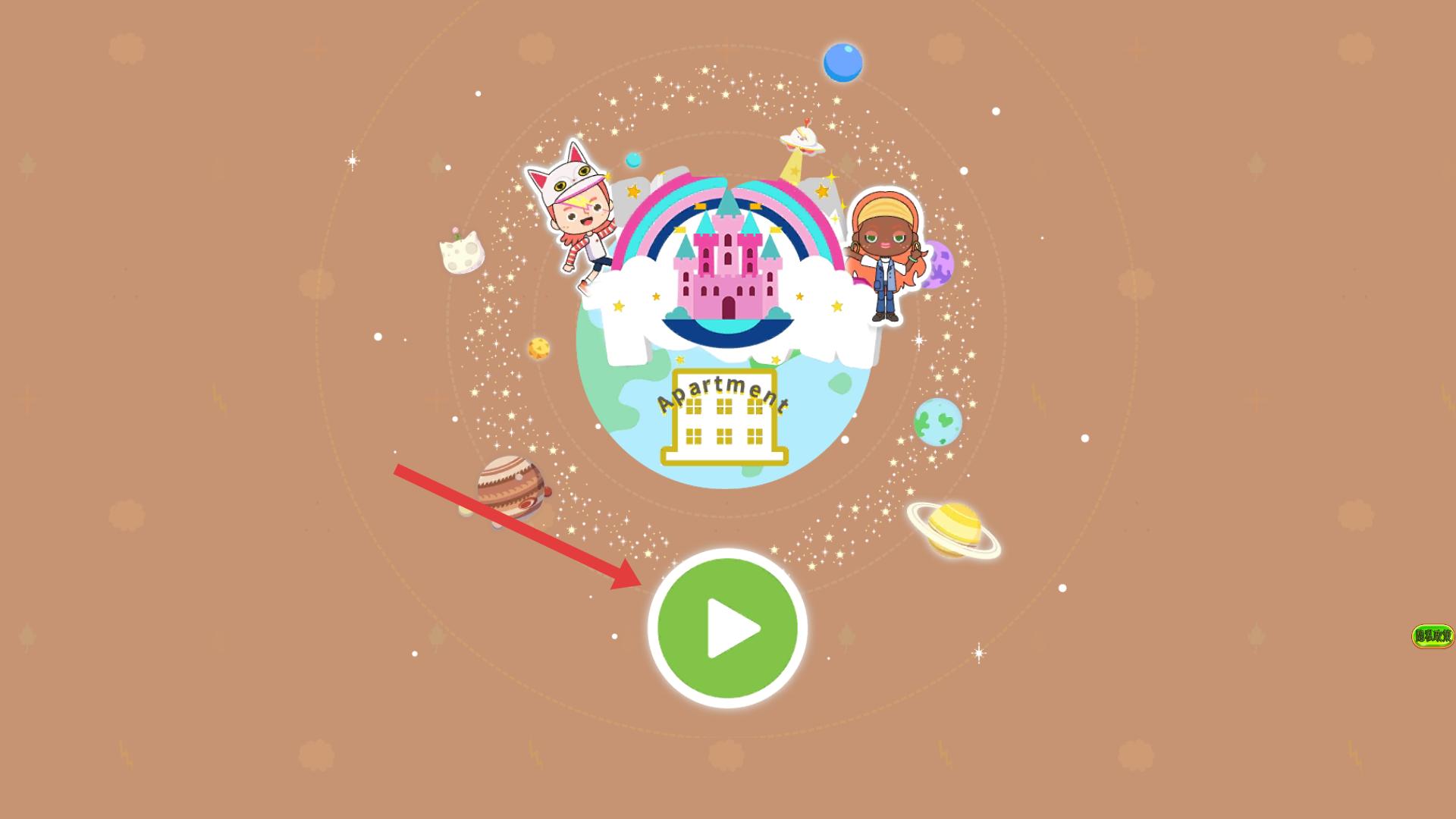Start the game with the green play button
The image size is (1456, 819).
point(727,628)
